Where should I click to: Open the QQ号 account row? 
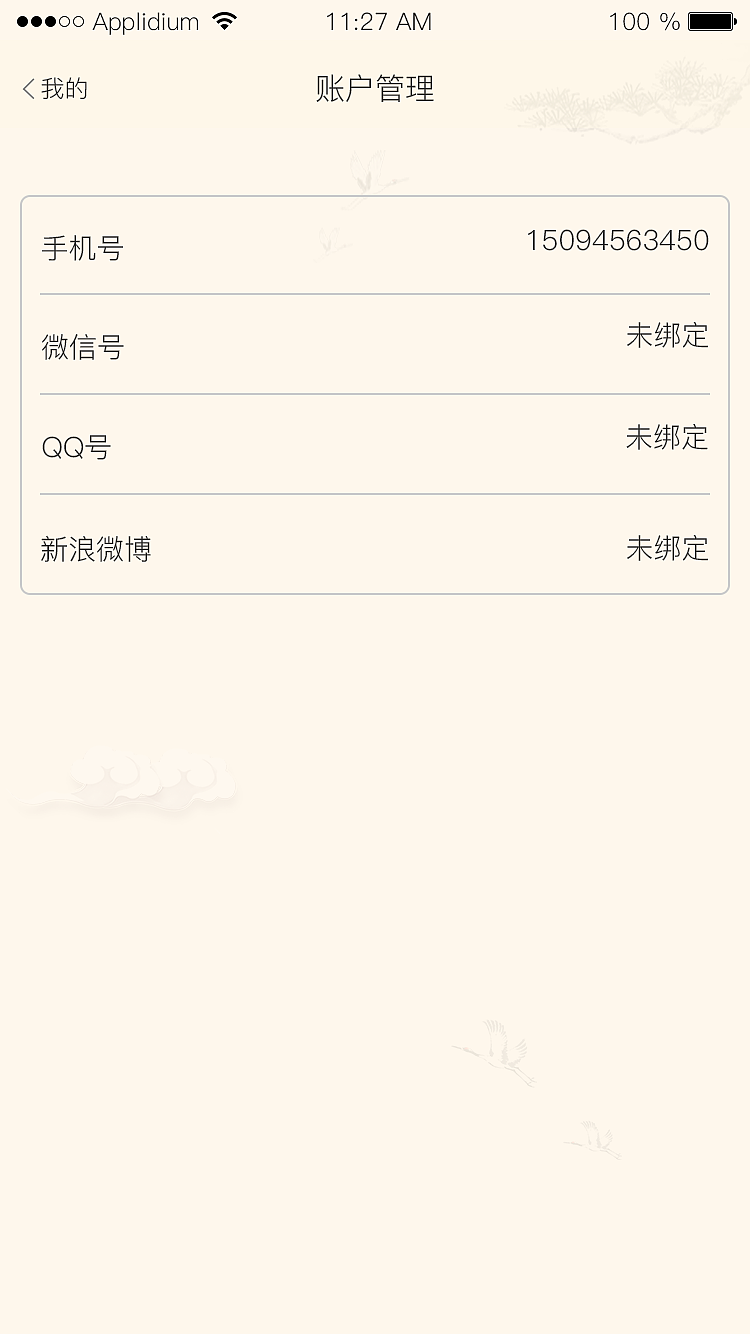(374, 445)
